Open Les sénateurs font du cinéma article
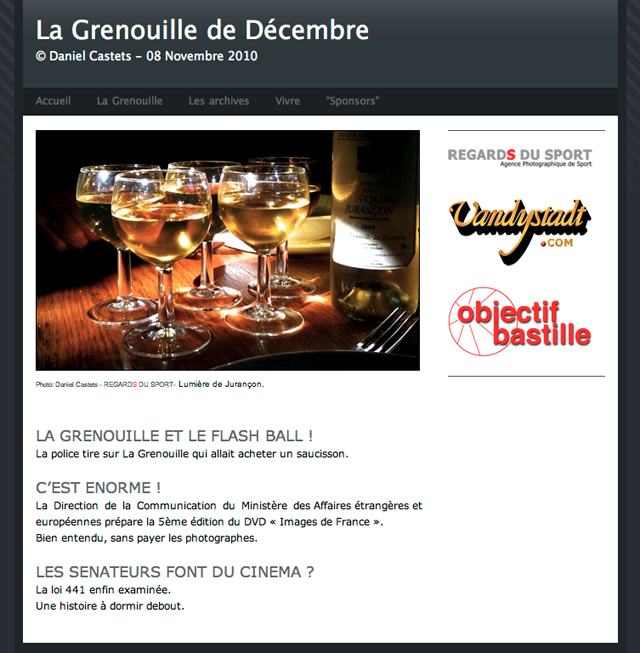640x653 pixels. pos(175,572)
